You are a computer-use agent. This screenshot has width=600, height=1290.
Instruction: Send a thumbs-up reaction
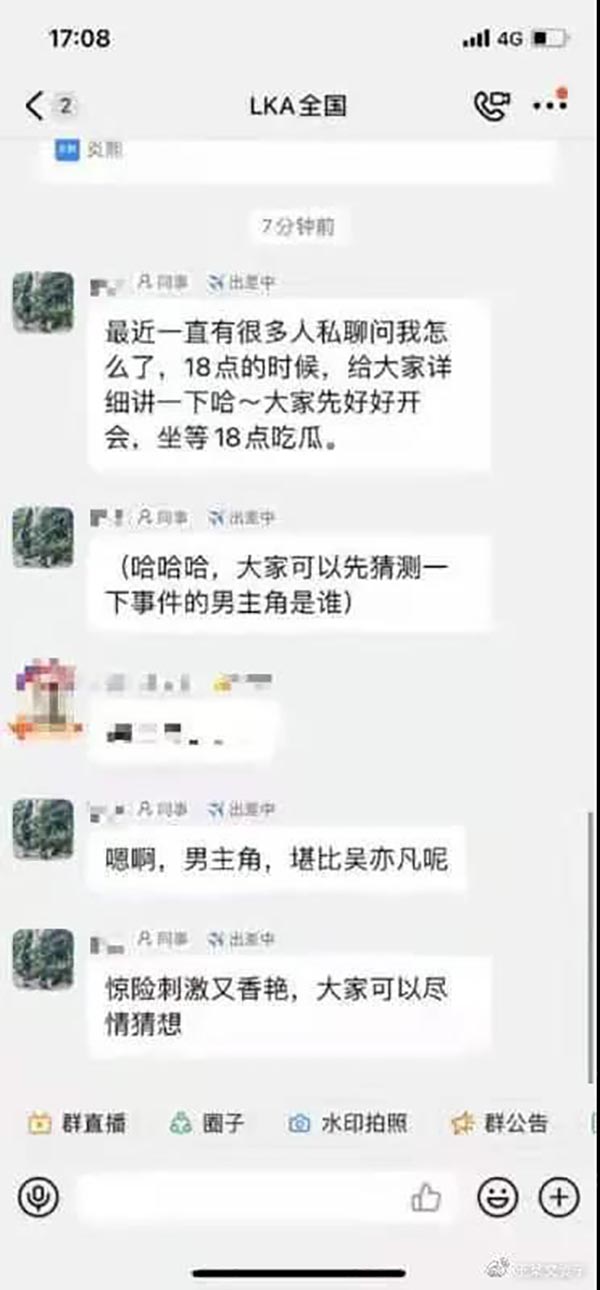point(426,1196)
